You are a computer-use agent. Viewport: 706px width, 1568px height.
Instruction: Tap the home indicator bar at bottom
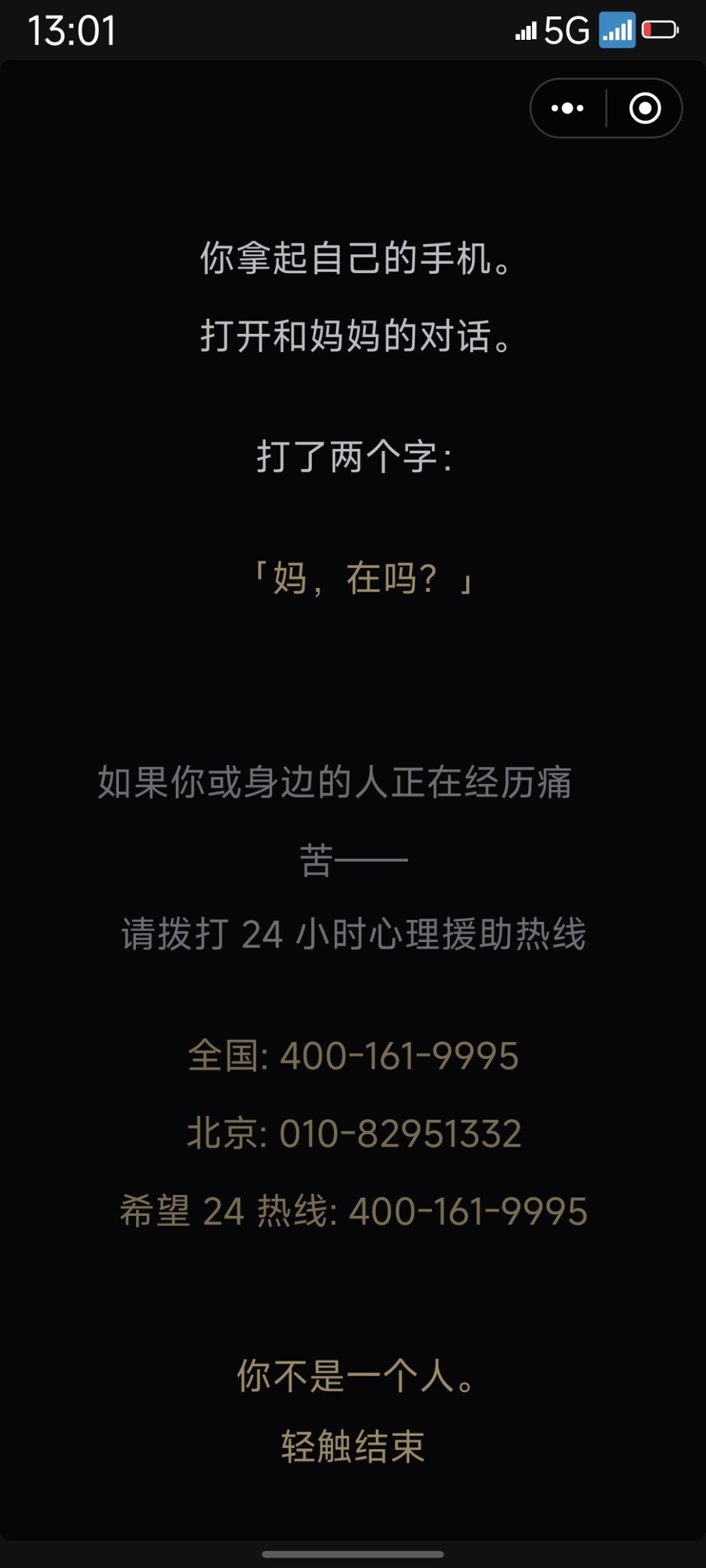coord(353,1554)
